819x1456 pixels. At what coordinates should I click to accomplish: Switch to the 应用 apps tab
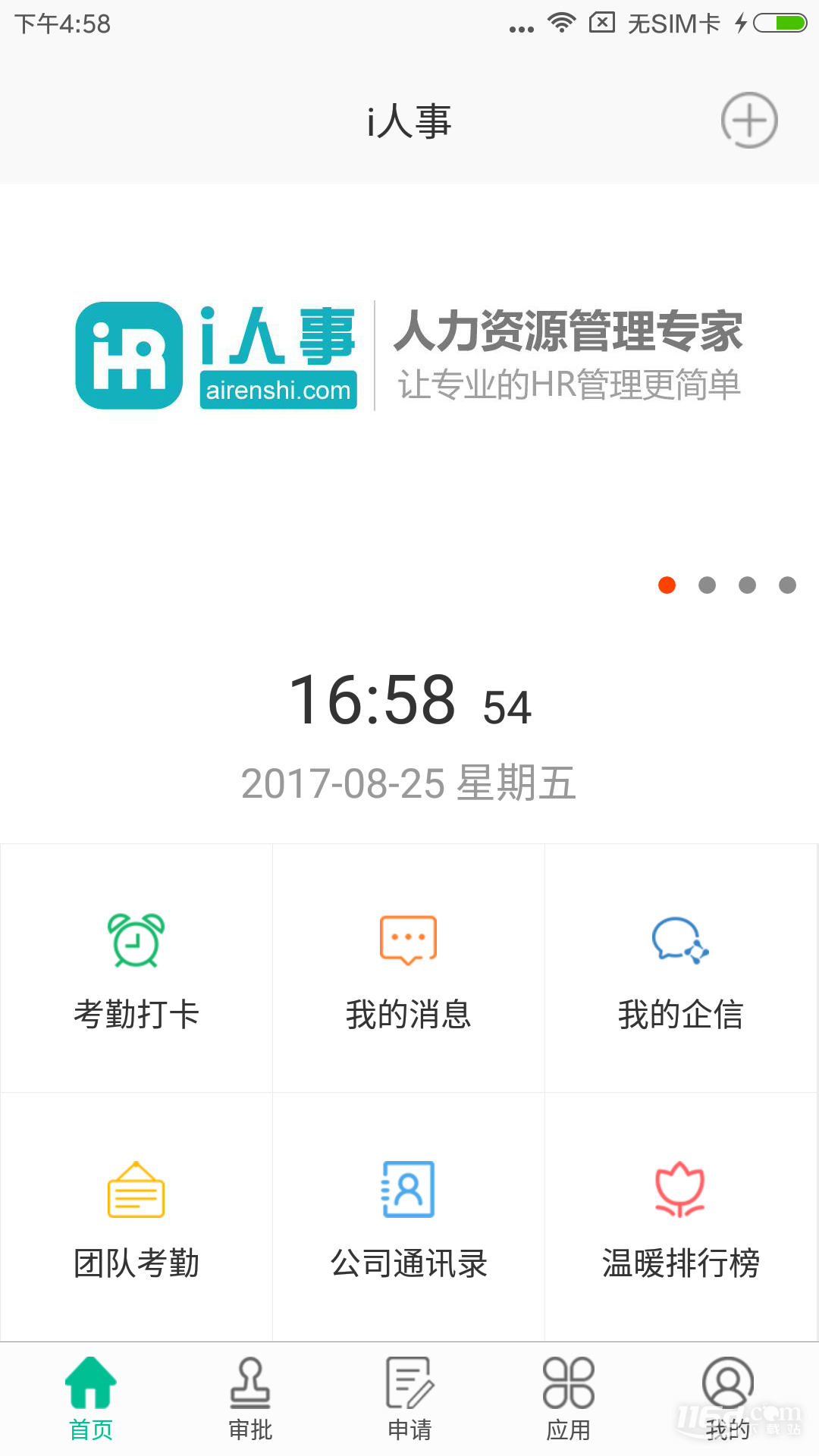(x=569, y=1399)
